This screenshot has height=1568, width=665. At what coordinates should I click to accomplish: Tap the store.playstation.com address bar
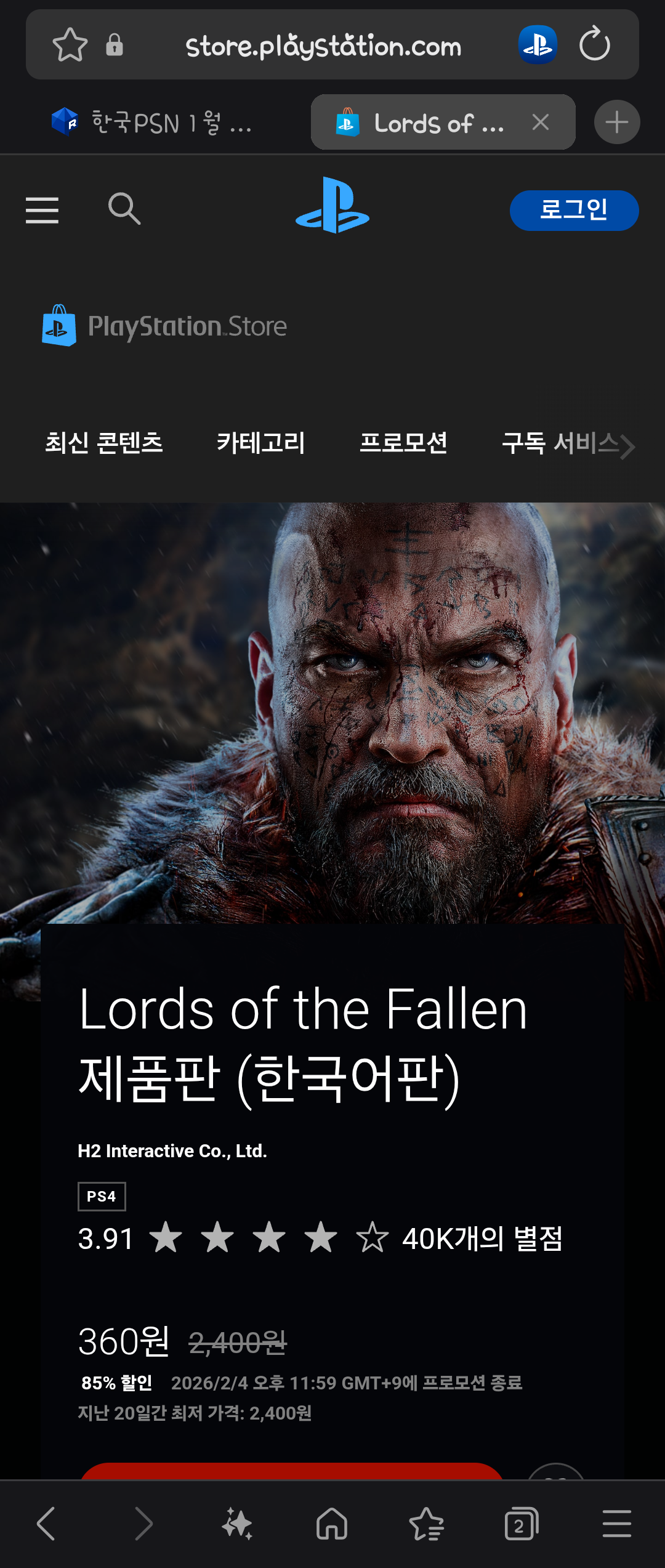[323, 46]
